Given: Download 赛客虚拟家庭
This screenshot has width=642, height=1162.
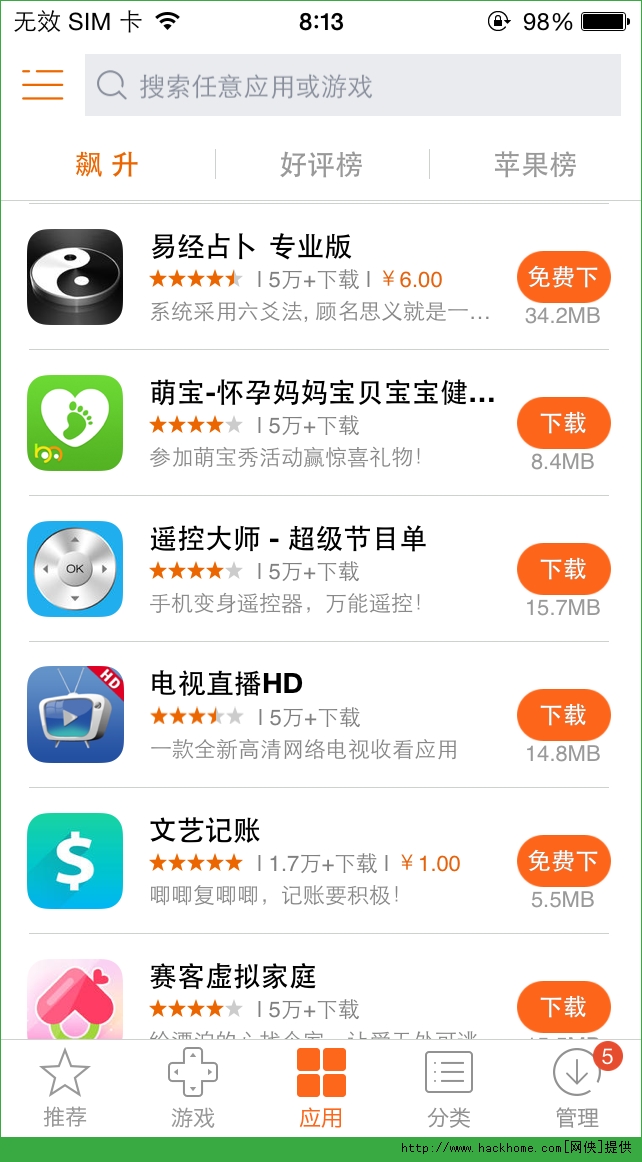Looking at the screenshot, I should [563, 1007].
